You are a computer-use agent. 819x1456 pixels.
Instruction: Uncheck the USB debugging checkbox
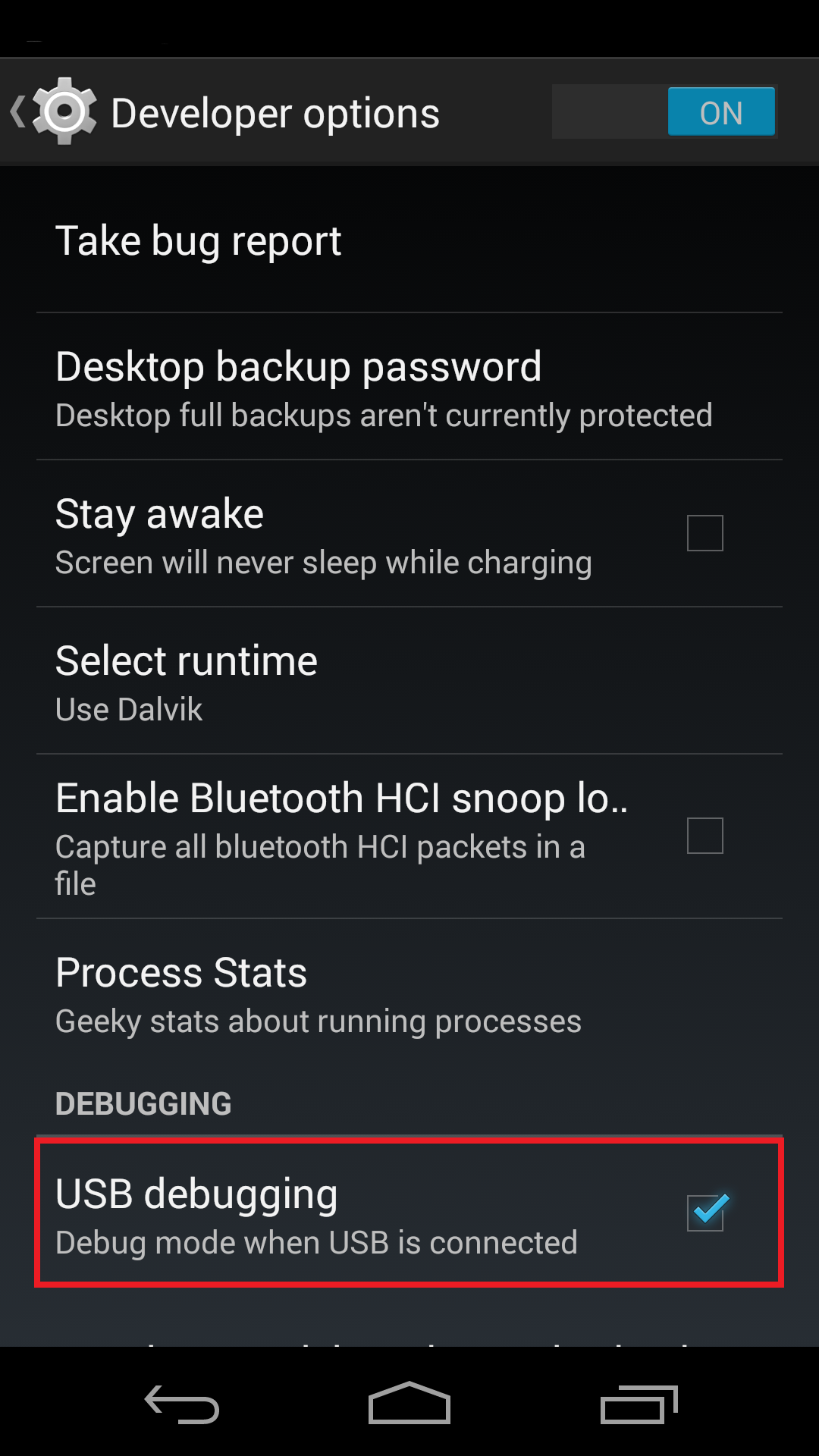[706, 1212]
